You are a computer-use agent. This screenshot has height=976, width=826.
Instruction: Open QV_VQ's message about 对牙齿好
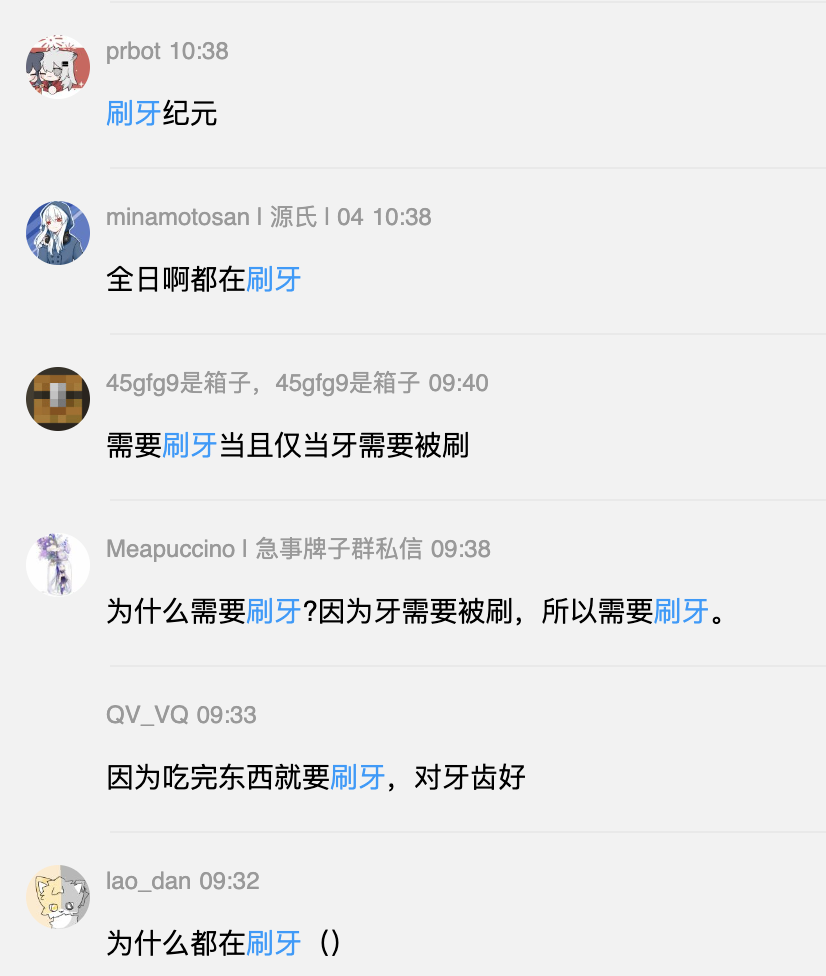point(316,778)
